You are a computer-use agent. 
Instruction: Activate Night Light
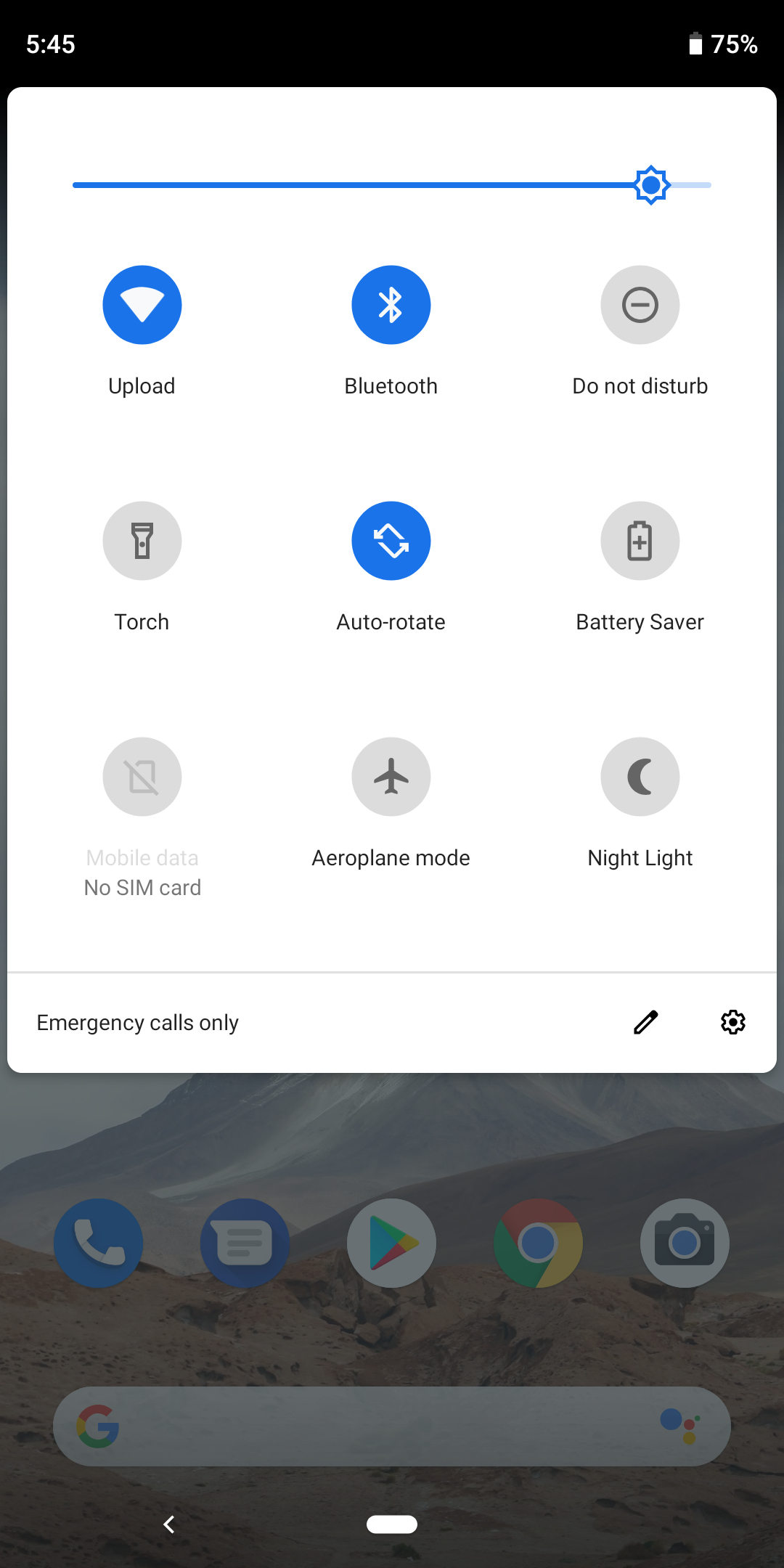click(x=640, y=777)
